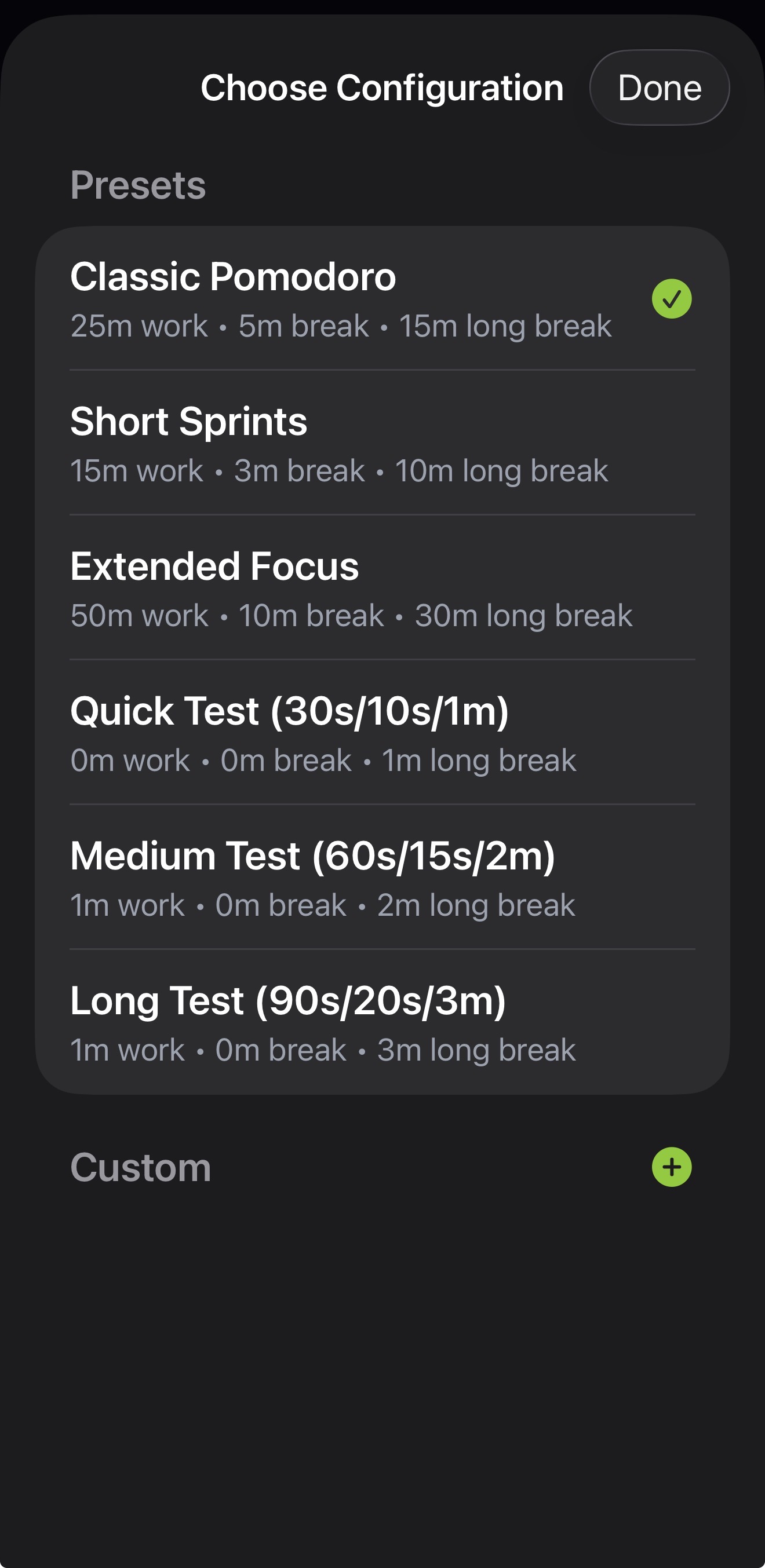Add a custom configuration with plus icon
Image resolution: width=765 pixels, height=1568 pixels.
coord(671,1167)
